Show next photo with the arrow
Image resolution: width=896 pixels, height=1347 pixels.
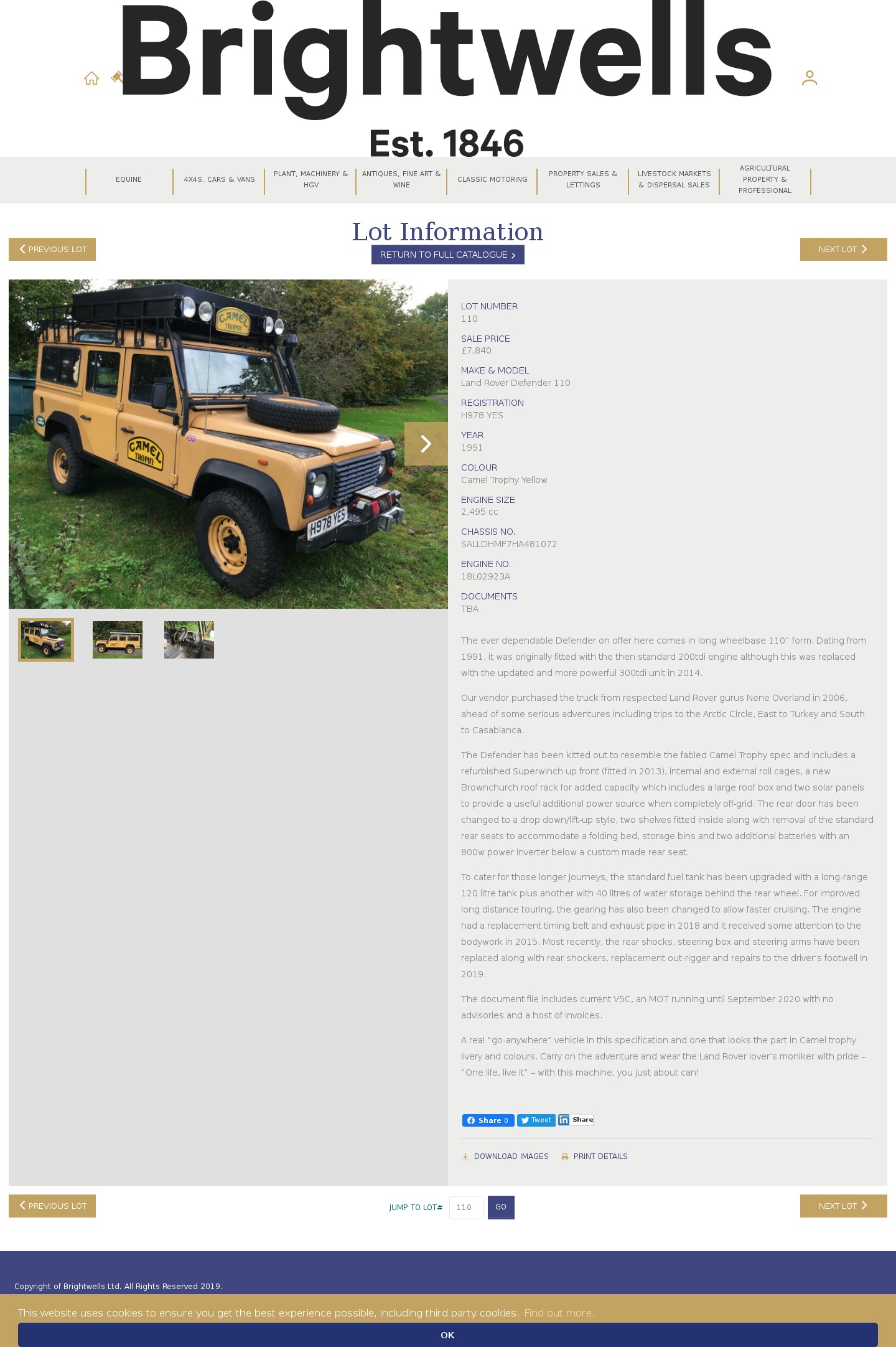pyautogui.click(x=426, y=444)
